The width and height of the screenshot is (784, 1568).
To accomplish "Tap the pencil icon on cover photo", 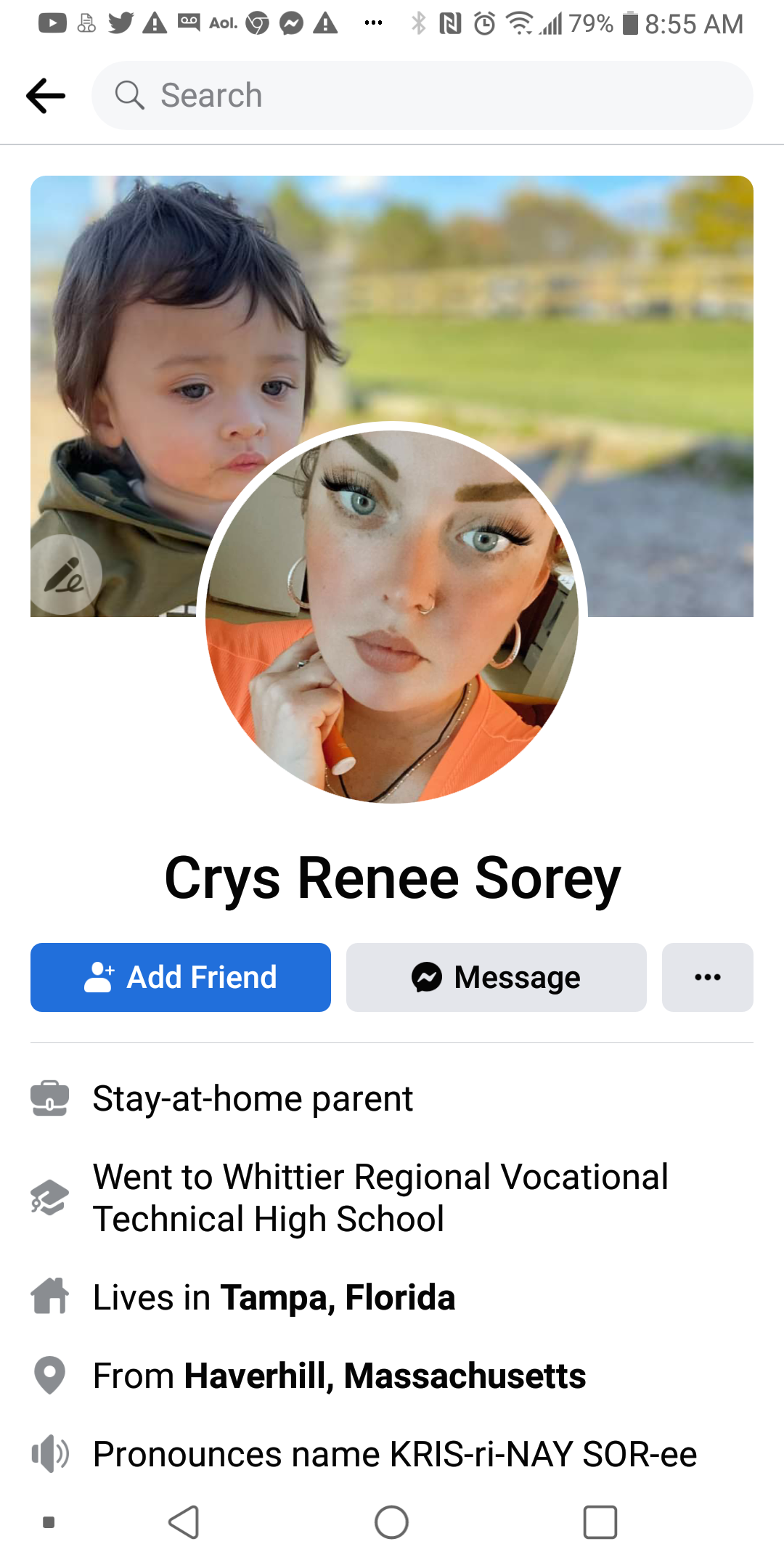I will coord(65,574).
